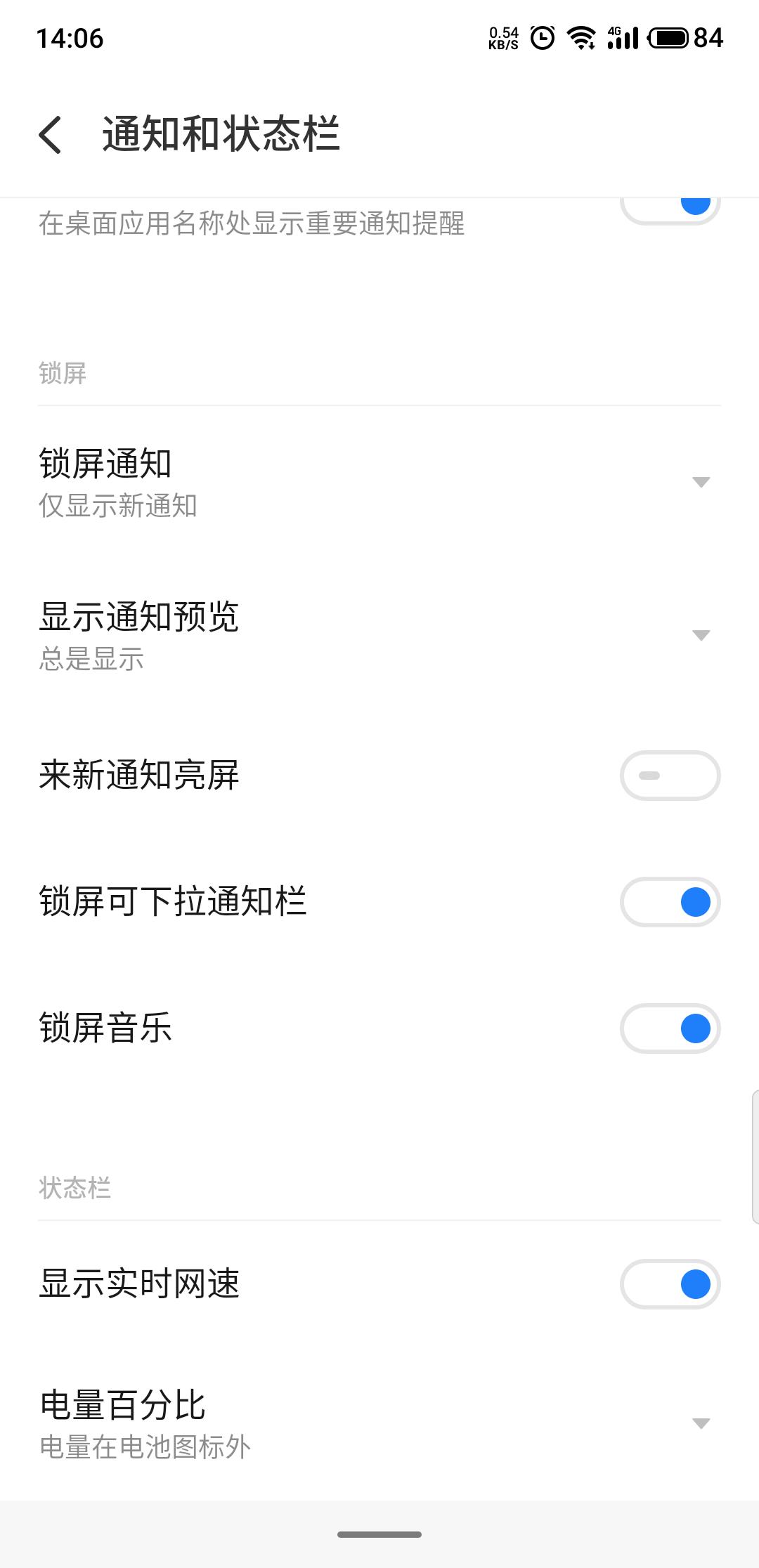Tap the Wi-Fi icon in the status bar

[580, 39]
